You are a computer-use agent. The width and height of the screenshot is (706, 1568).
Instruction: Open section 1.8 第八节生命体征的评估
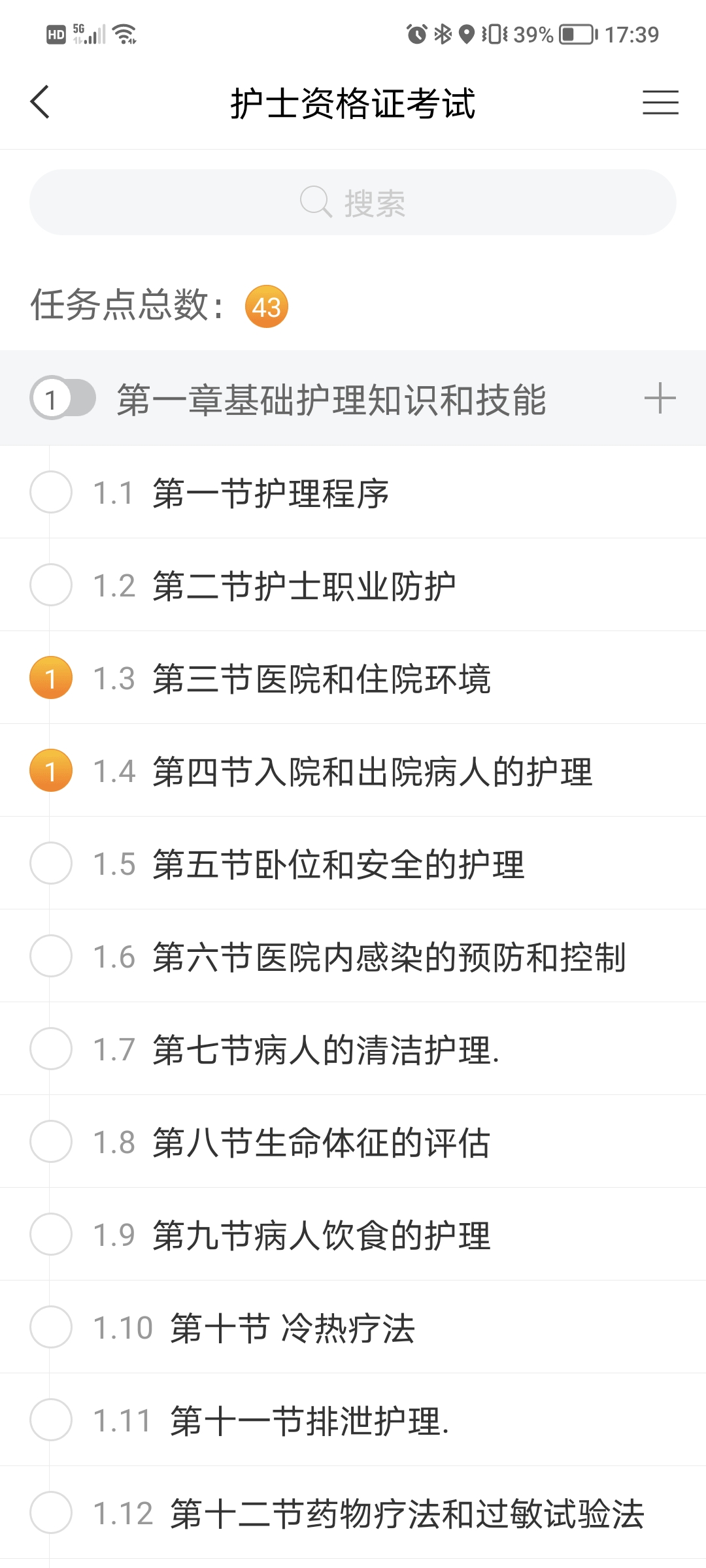coord(353,1141)
